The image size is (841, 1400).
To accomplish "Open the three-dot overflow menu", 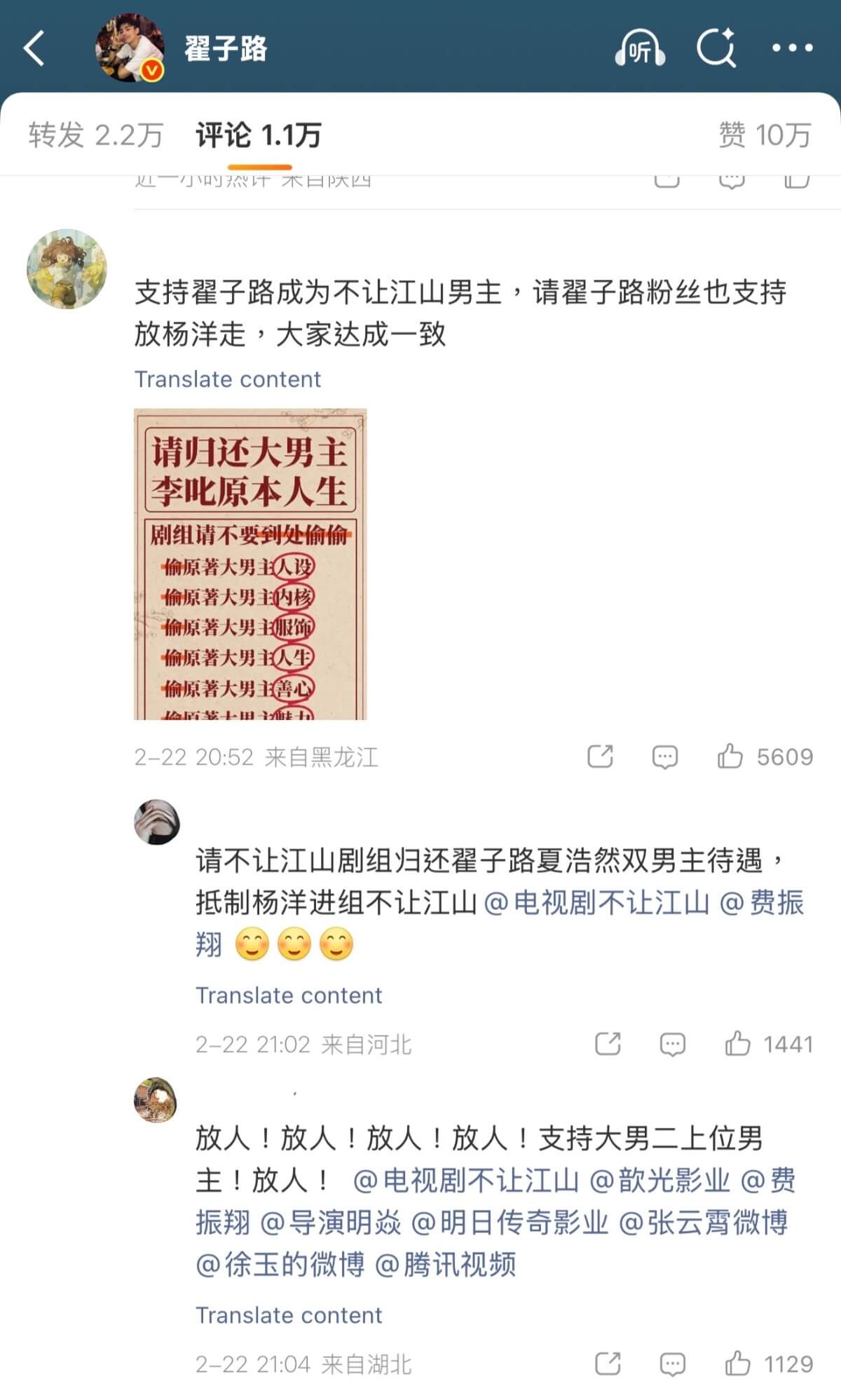I will click(x=792, y=48).
